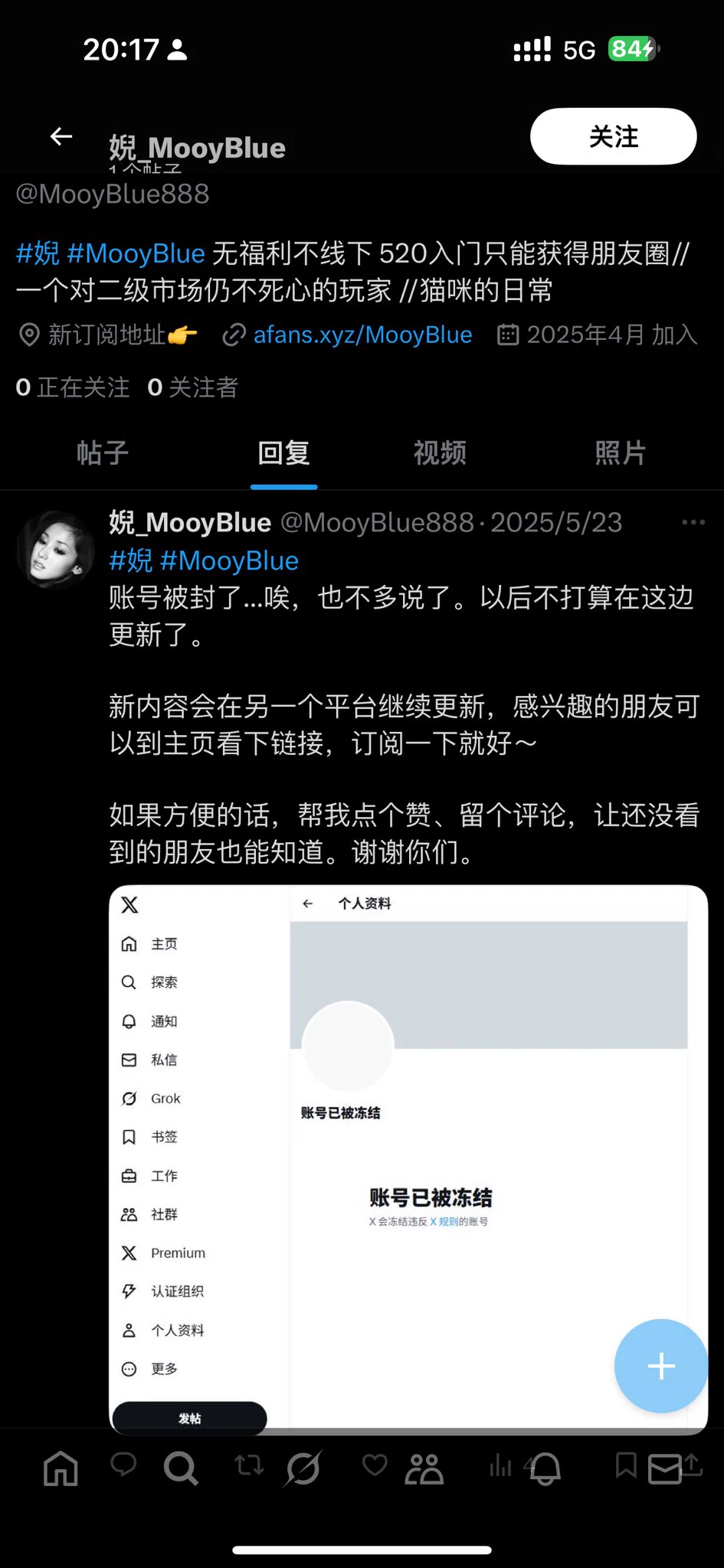
Task: Open the post's three-dot overflow menu
Action: pyautogui.click(x=693, y=522)
